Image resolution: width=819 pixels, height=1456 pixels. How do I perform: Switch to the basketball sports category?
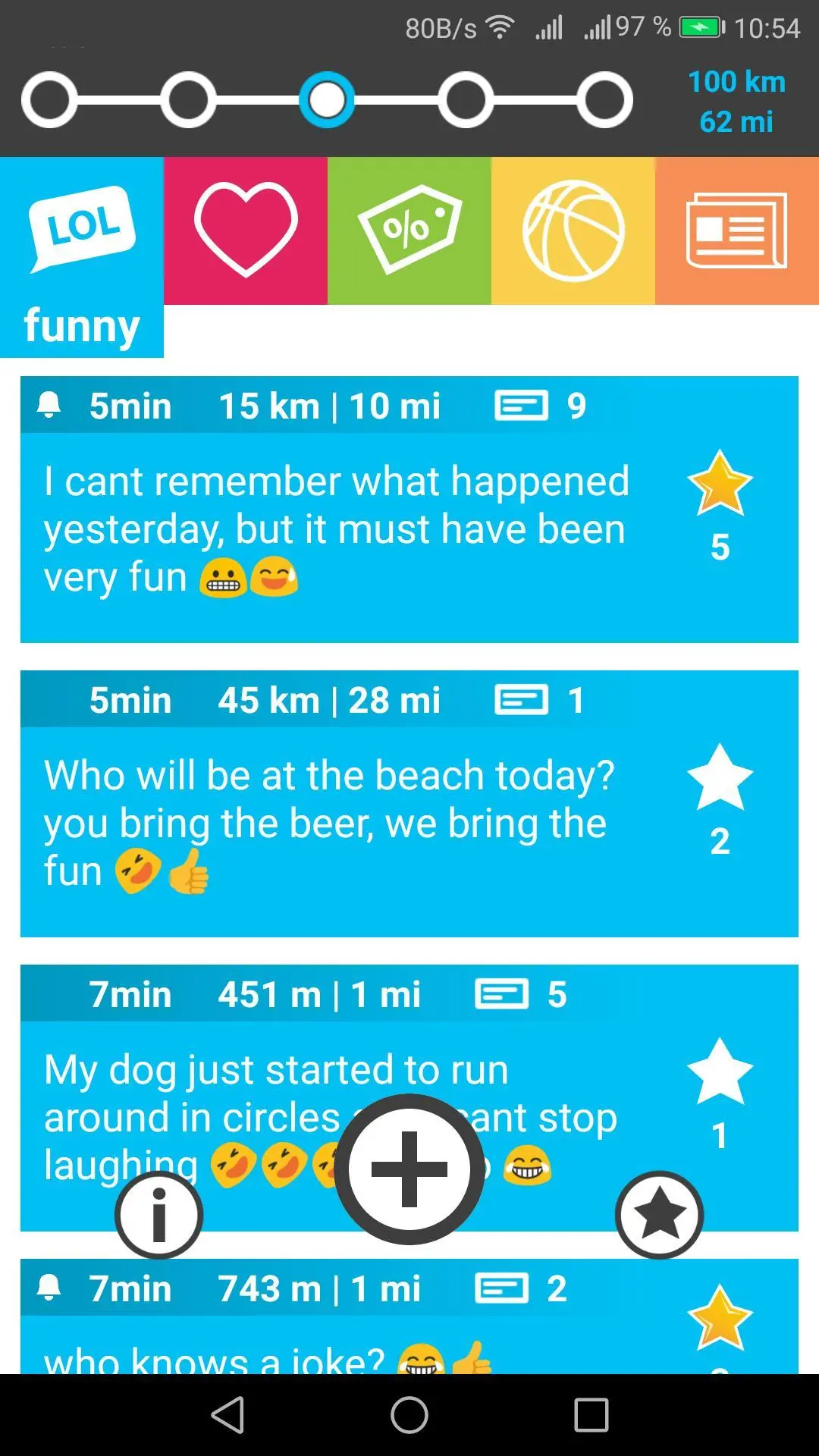pos(573,231)
